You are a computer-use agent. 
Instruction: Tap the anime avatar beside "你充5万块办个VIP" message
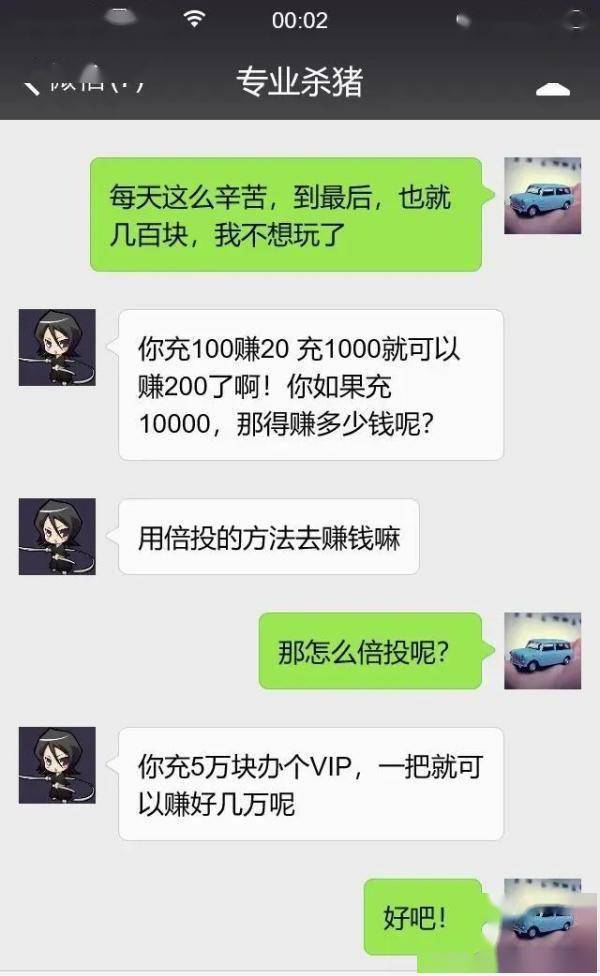[x=57, y=765]
